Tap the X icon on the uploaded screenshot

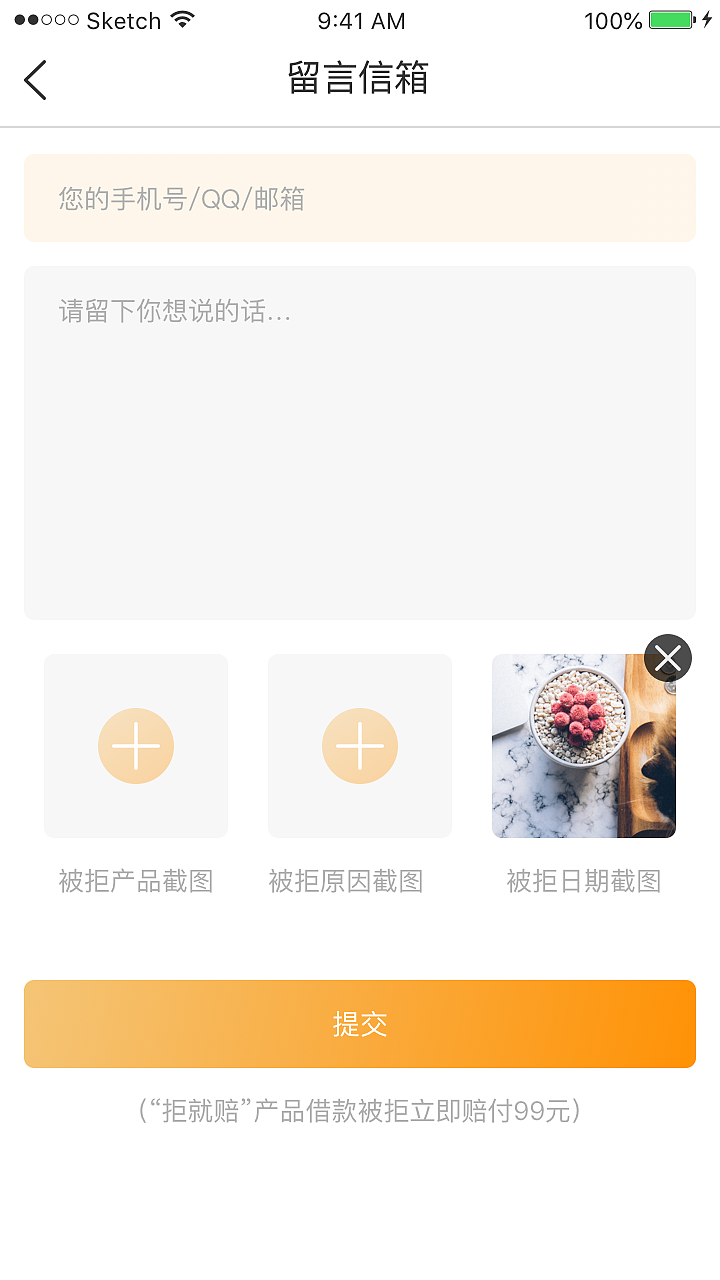[x=667, y=658]
